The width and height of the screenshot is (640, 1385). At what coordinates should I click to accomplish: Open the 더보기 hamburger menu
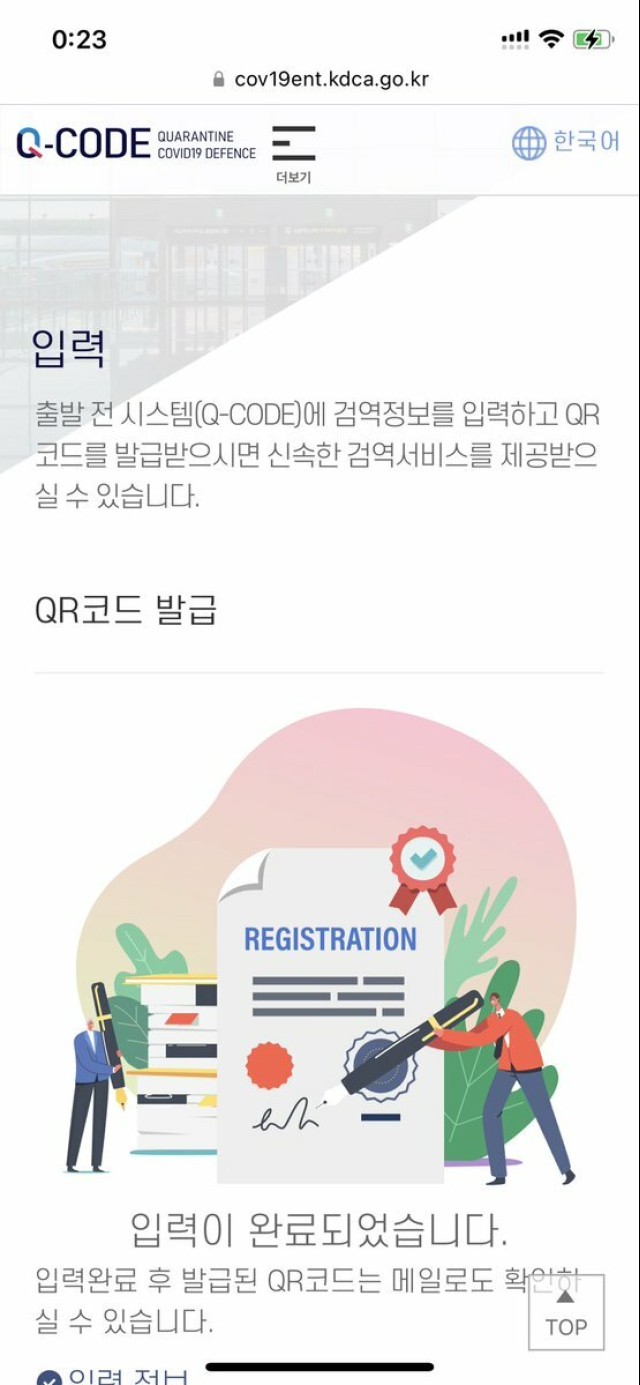point(293,152)
